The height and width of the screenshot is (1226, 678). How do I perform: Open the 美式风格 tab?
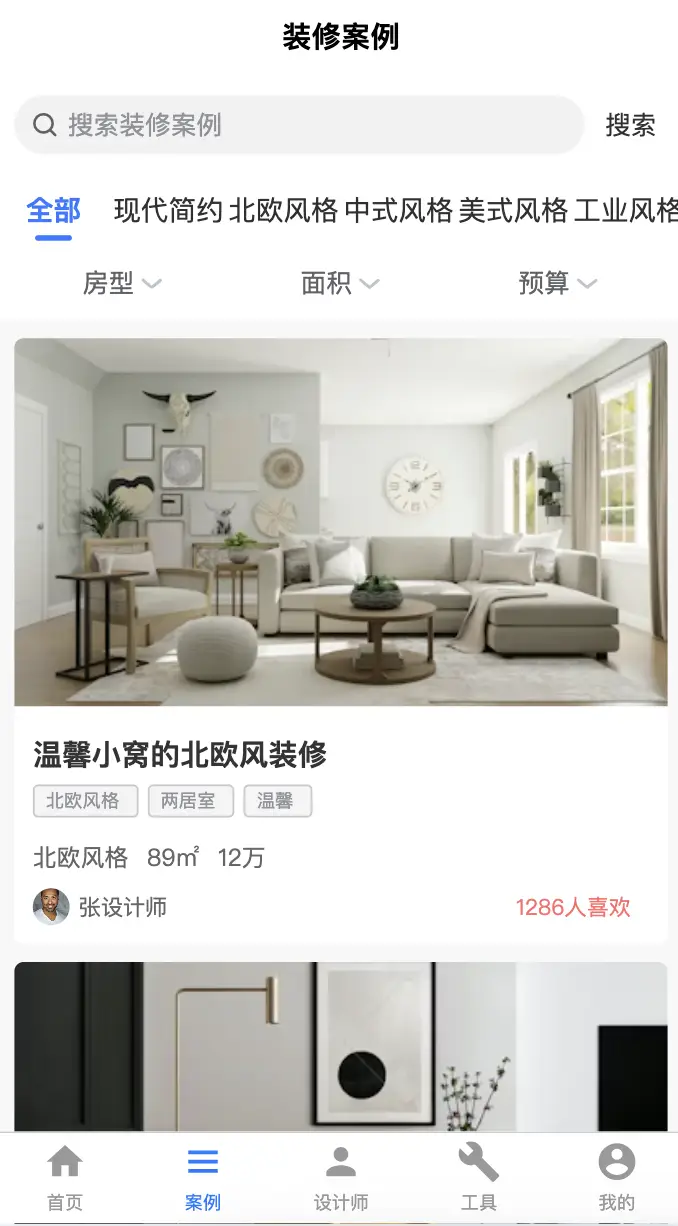514,211
